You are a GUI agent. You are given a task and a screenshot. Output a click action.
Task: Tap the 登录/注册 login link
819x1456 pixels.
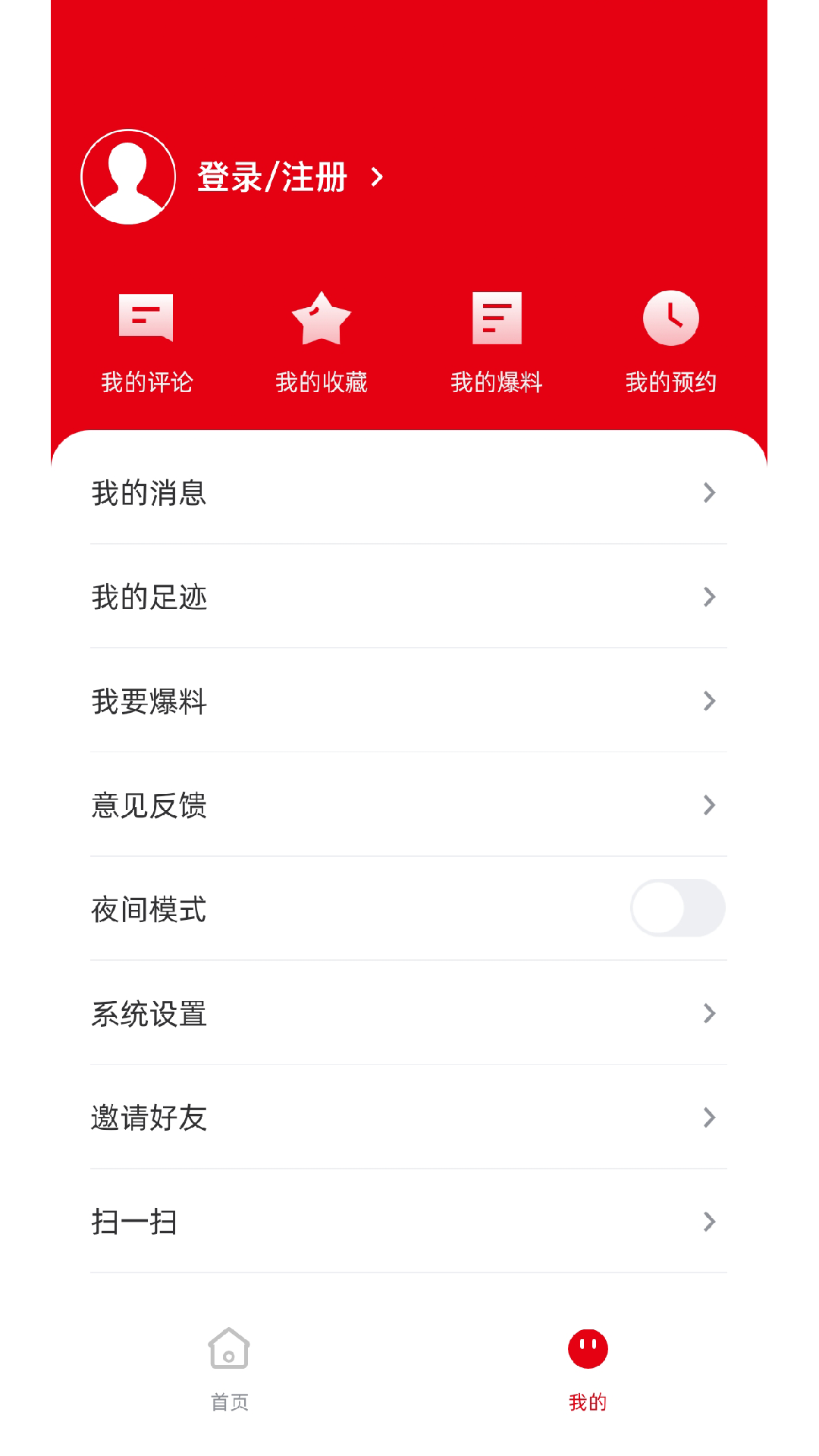coord(273,177)
